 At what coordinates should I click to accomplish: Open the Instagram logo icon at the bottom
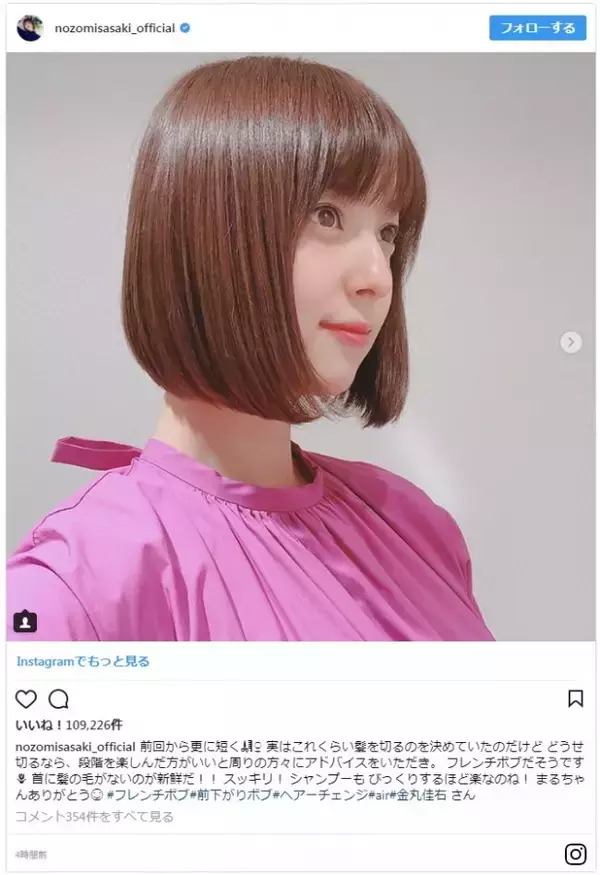coord(575,853)
